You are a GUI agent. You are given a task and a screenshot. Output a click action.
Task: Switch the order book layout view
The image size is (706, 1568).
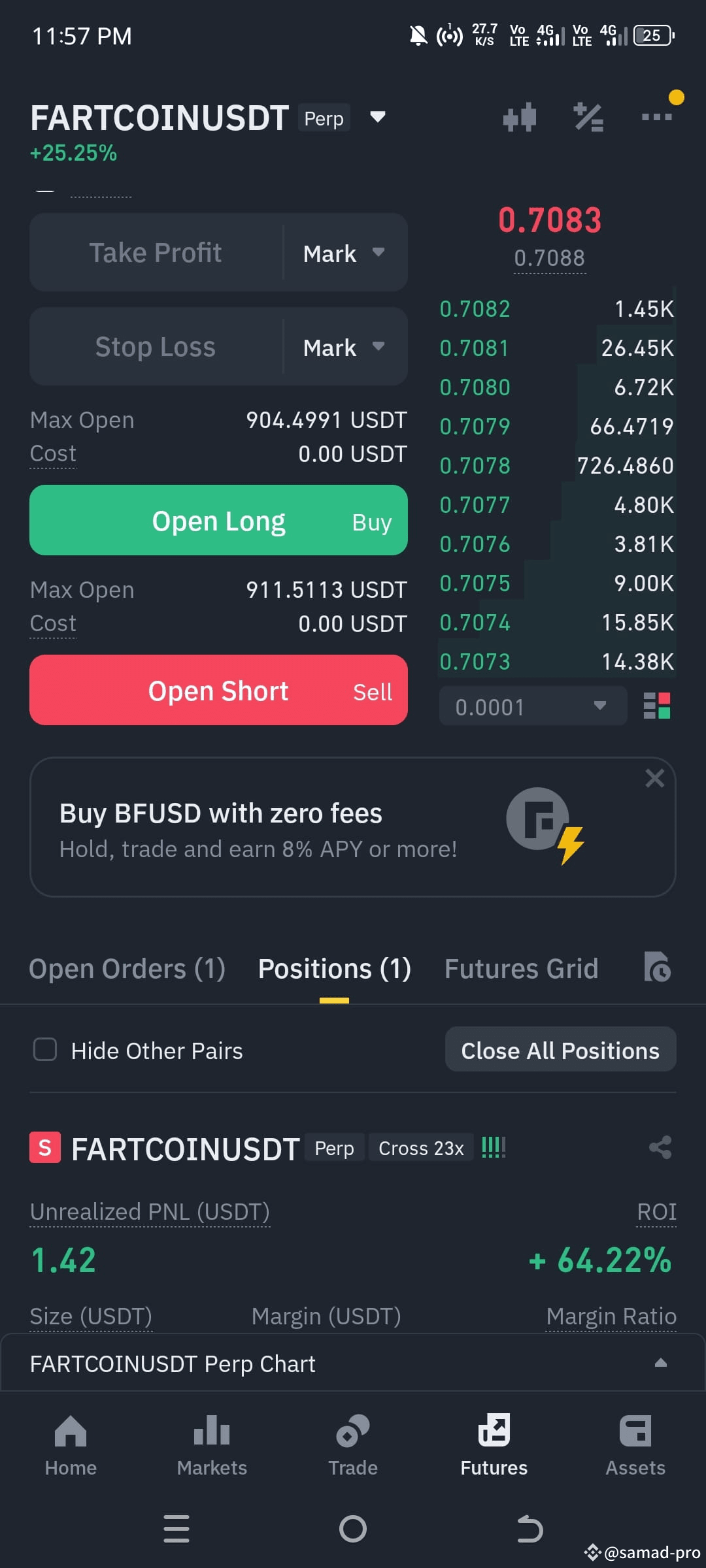(x=657, y=706)
